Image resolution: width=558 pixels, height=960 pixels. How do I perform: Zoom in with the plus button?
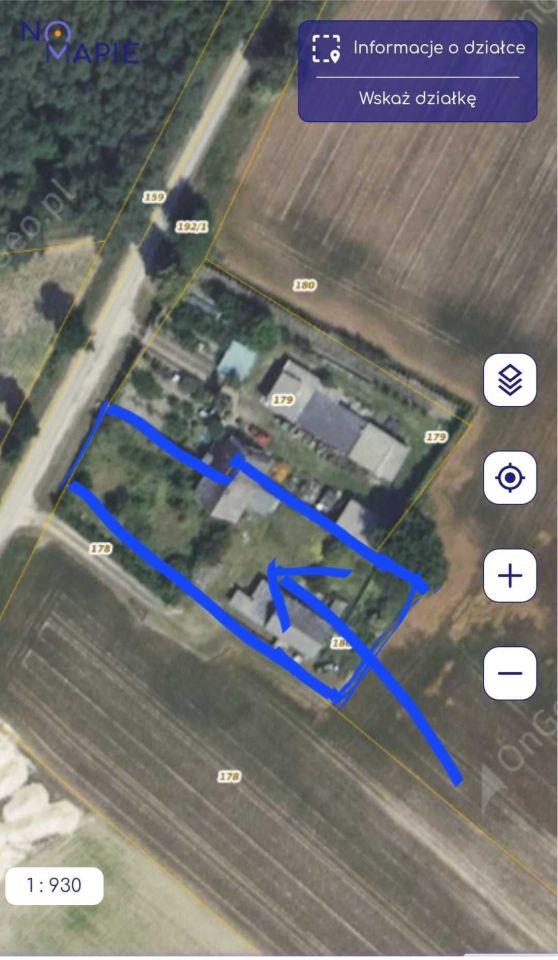click(x=510, y=576)
